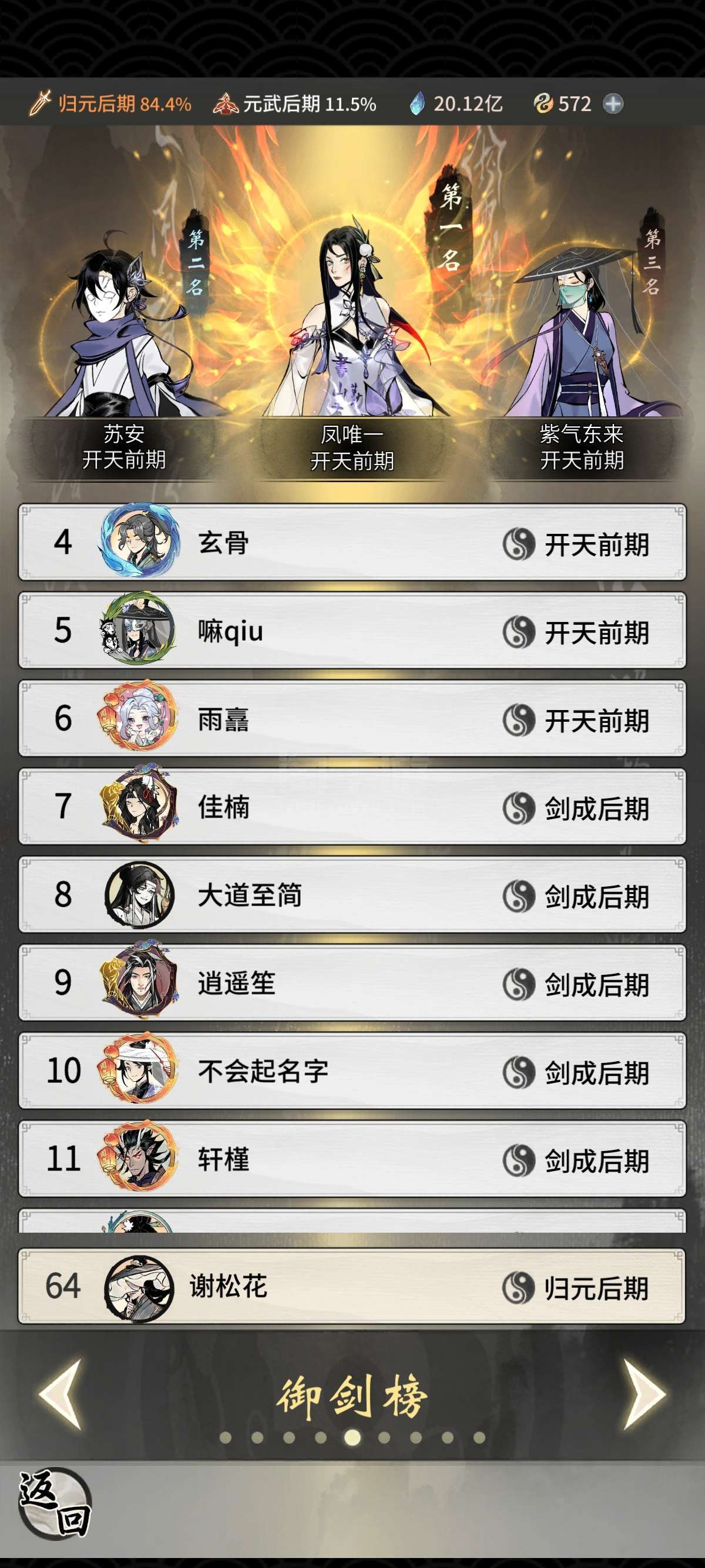Tap the plus icon next to 572

point(612,104)
